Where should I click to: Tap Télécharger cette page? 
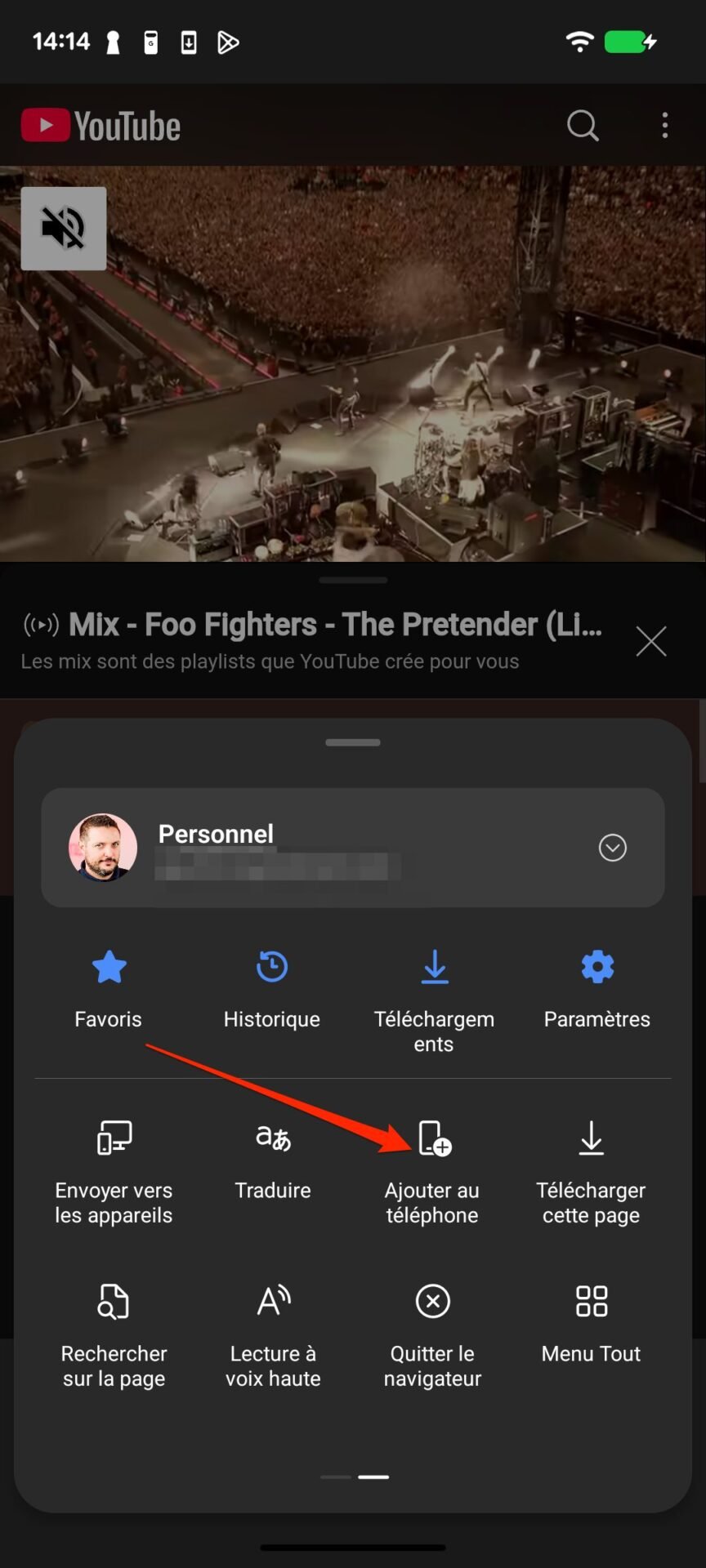pos(591,1173)
